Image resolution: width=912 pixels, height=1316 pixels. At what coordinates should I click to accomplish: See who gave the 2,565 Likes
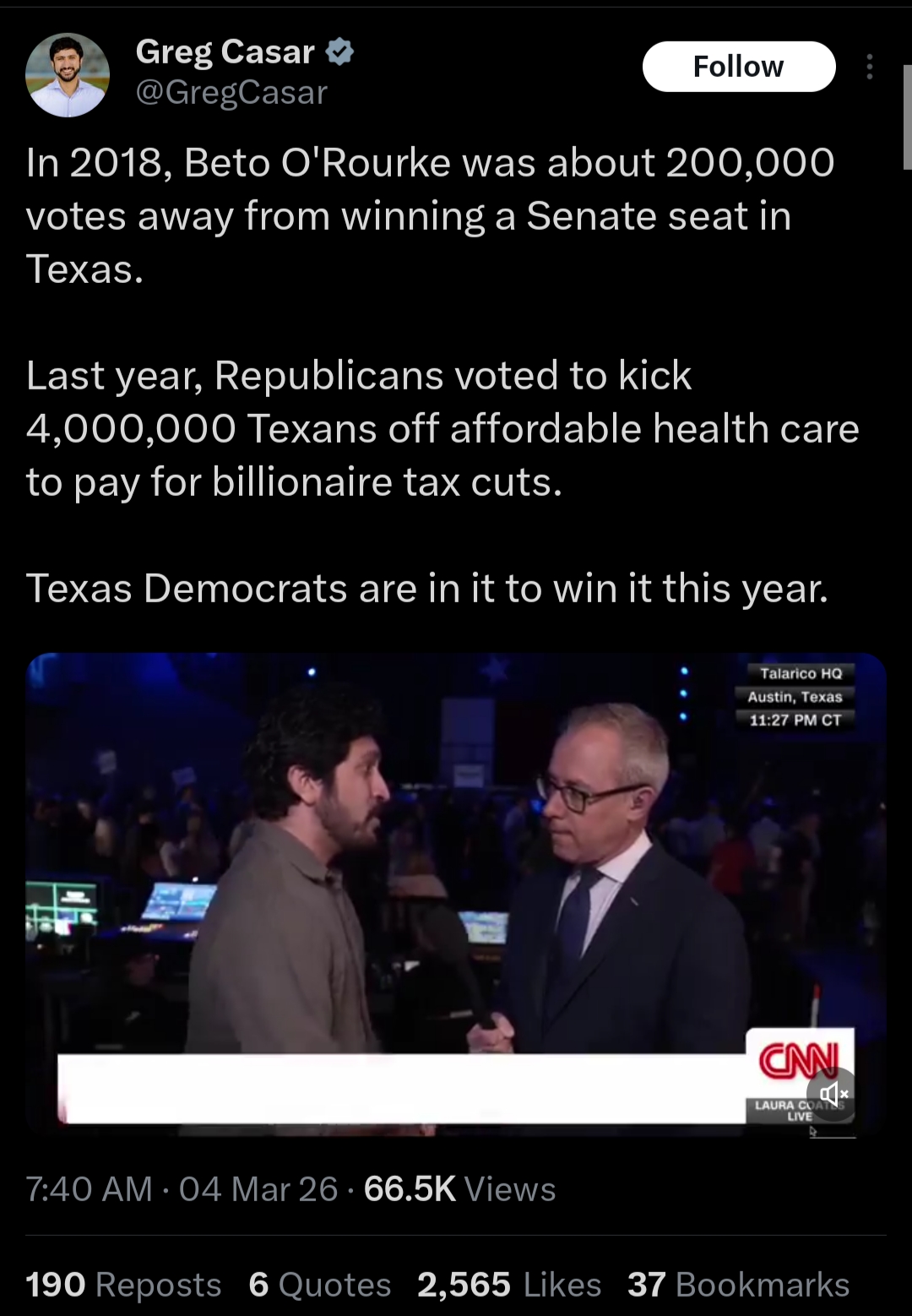[x=508, y=1285]
